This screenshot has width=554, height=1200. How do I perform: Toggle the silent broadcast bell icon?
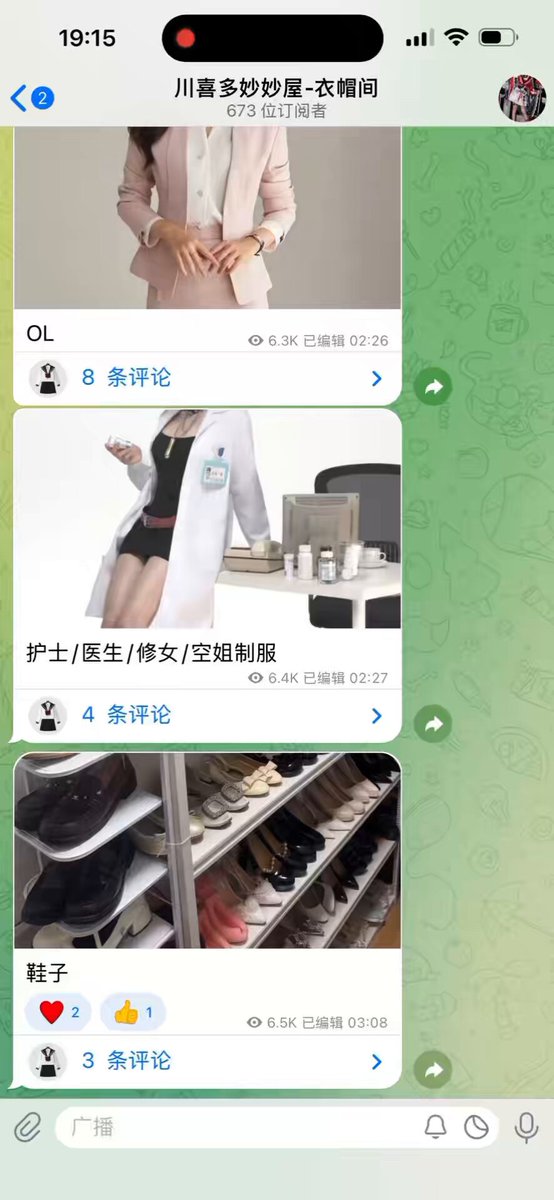pyautogui.click(x=435, y=1127)
